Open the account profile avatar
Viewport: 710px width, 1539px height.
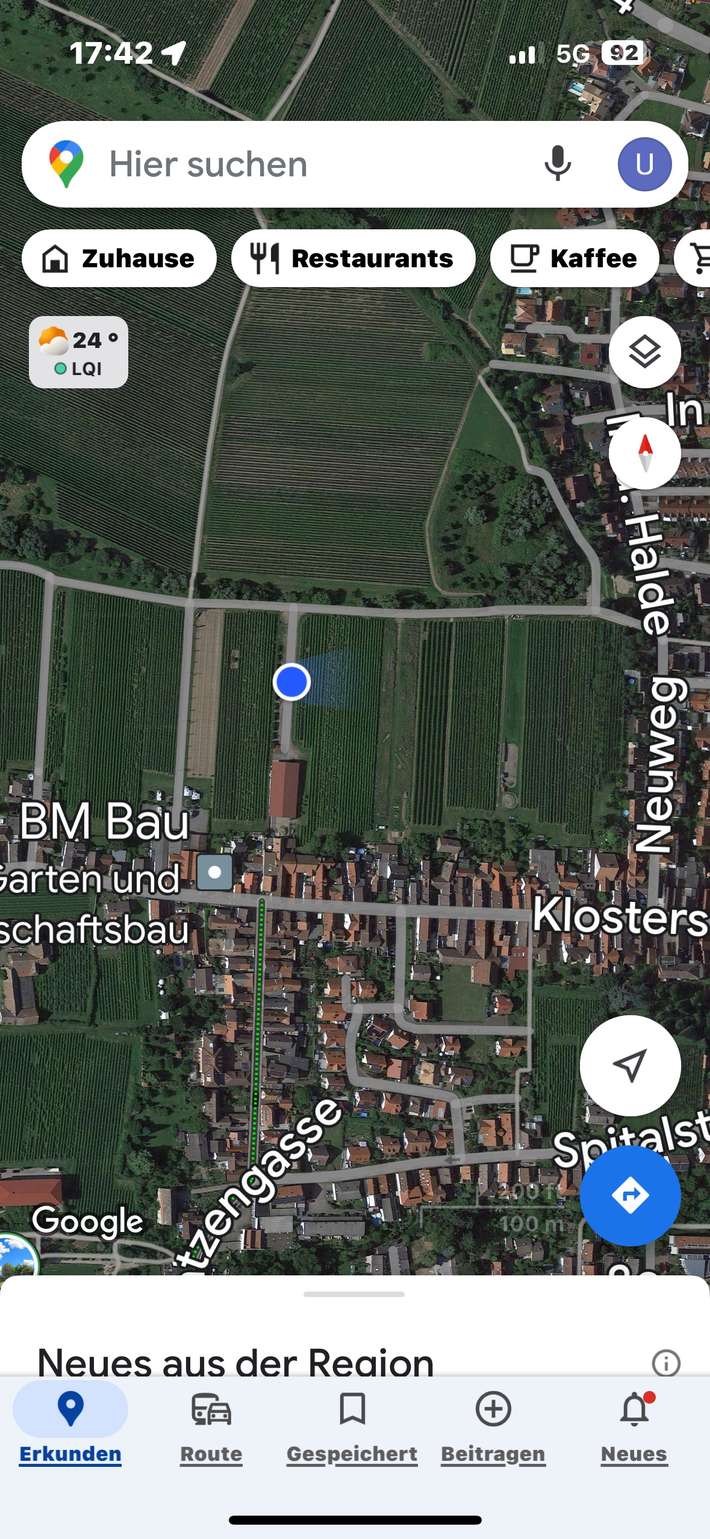pyautogui.click(x=644, y=164)
